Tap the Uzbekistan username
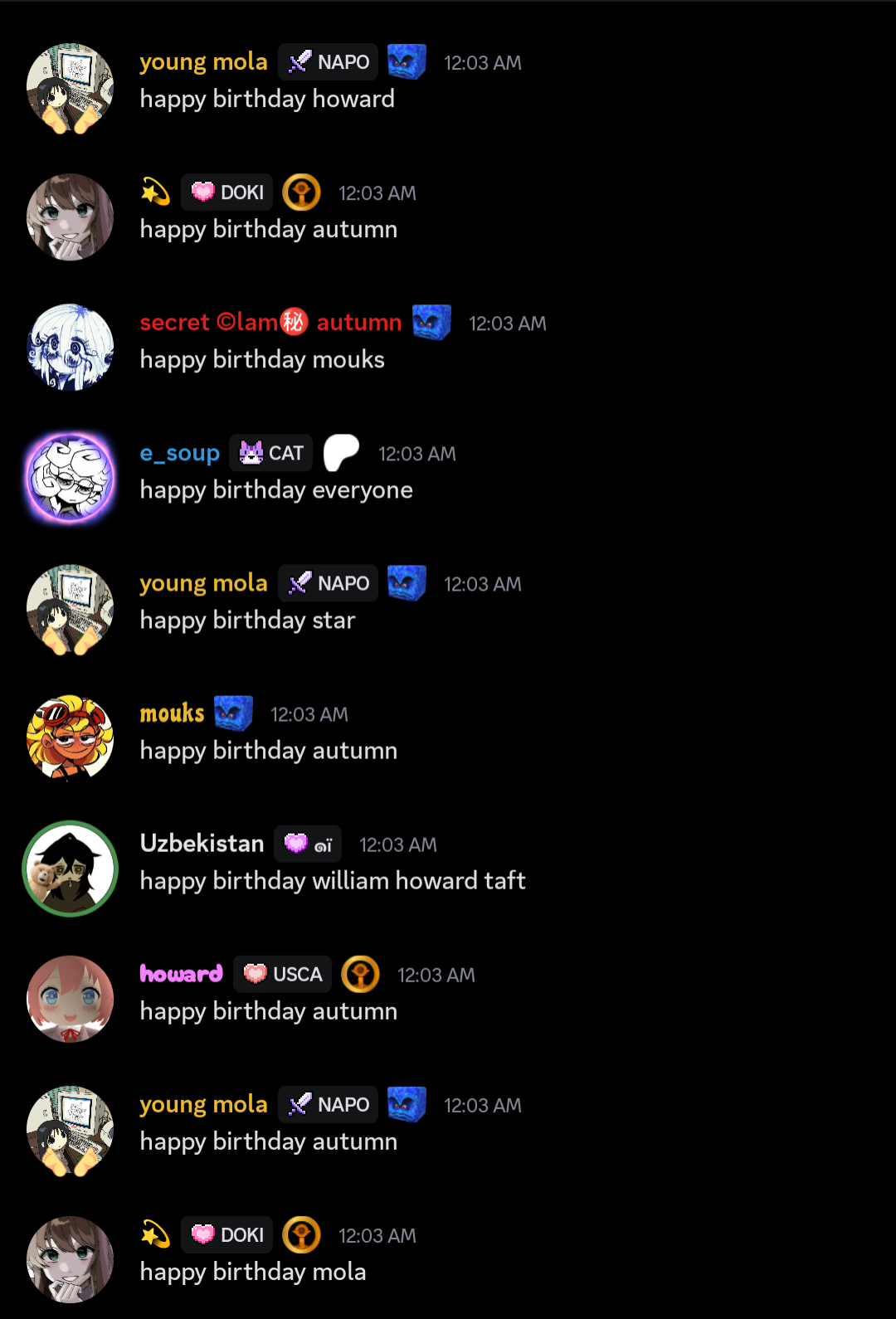896x1319 pixels. [202, 844]
